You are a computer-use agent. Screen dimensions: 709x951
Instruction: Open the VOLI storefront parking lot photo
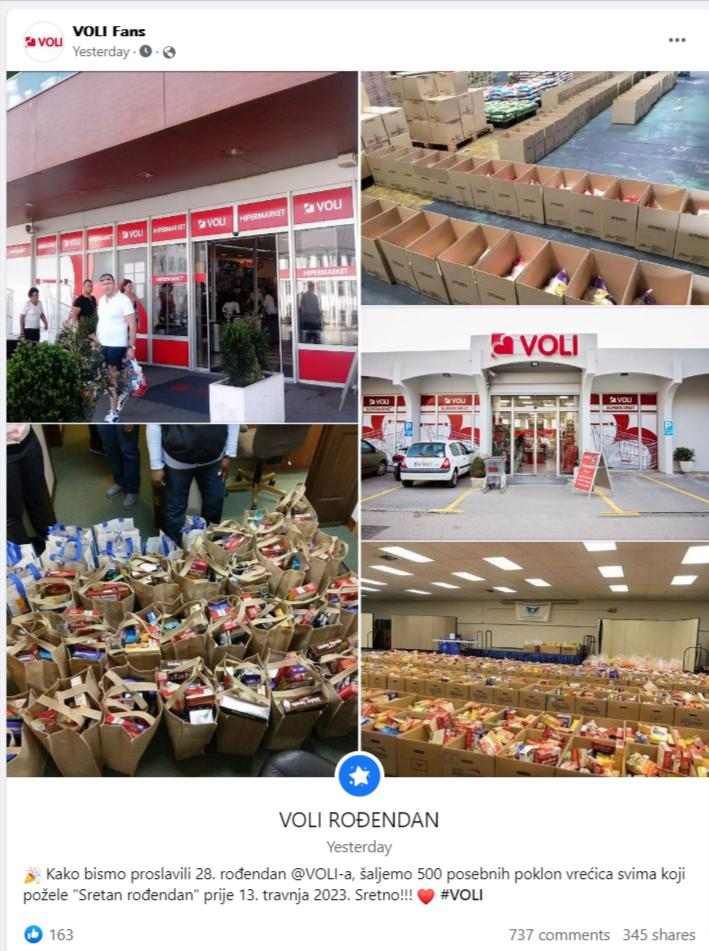[534, 423]
